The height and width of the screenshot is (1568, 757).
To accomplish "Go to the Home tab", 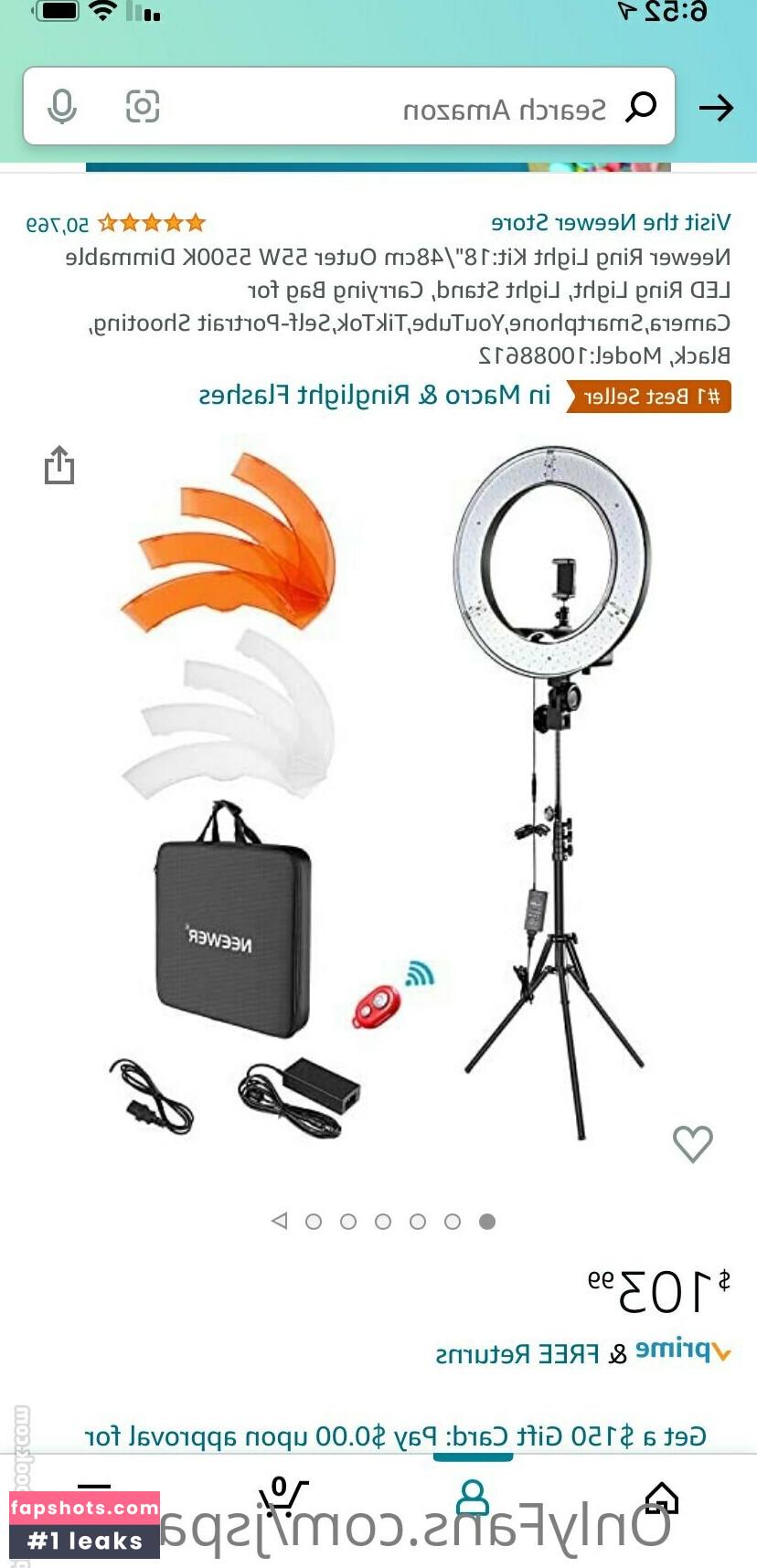I will click(661, 1498).
